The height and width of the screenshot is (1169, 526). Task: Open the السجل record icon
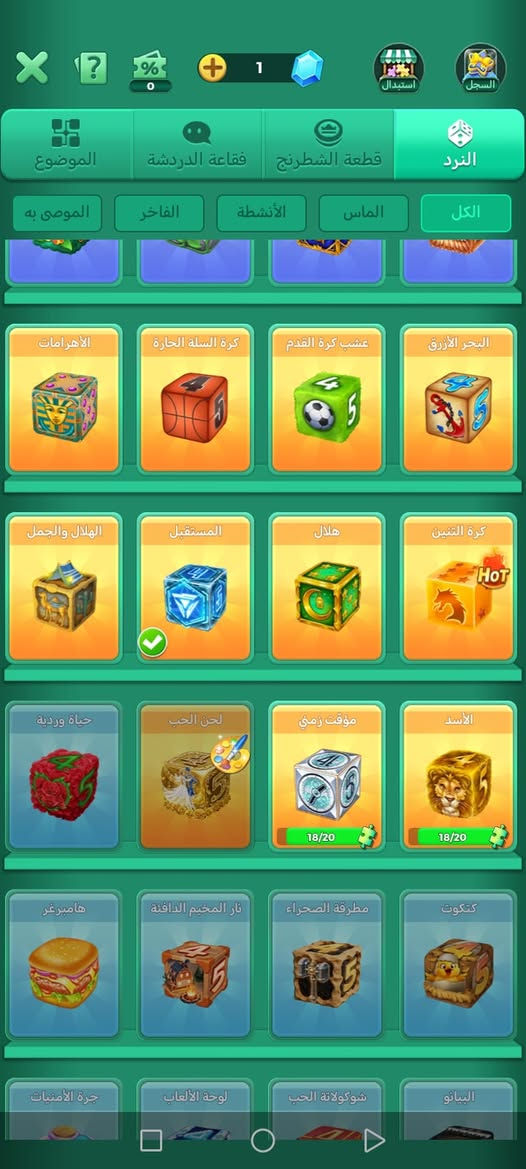(x=481, y=68)
